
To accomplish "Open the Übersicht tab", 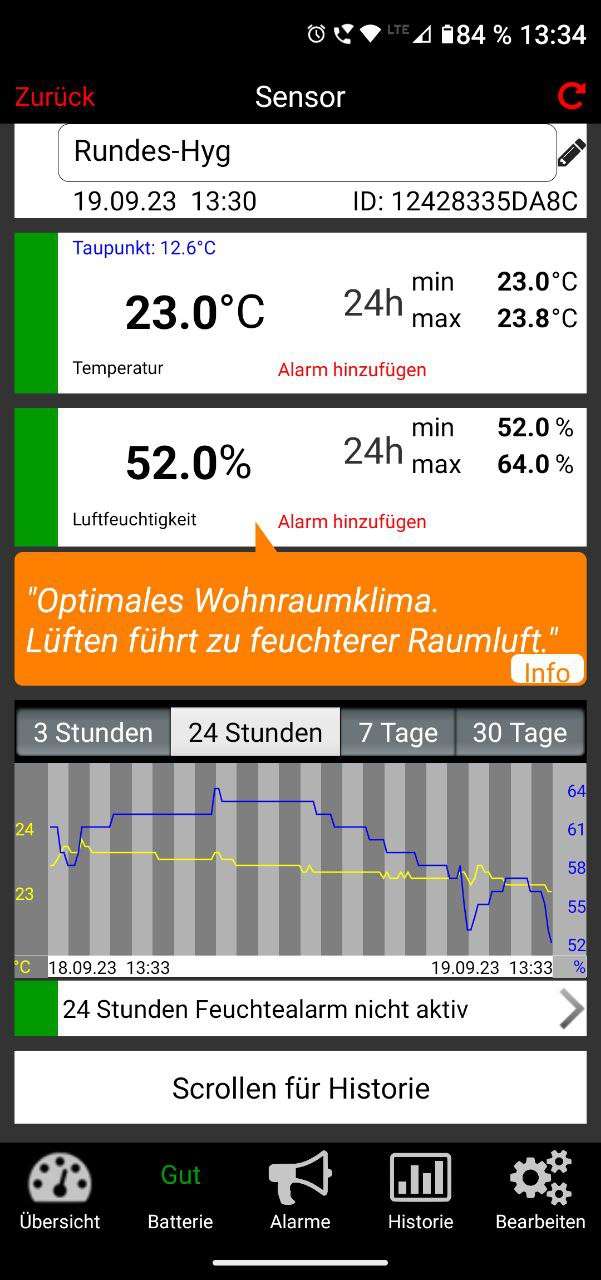I will point(60,1192).
